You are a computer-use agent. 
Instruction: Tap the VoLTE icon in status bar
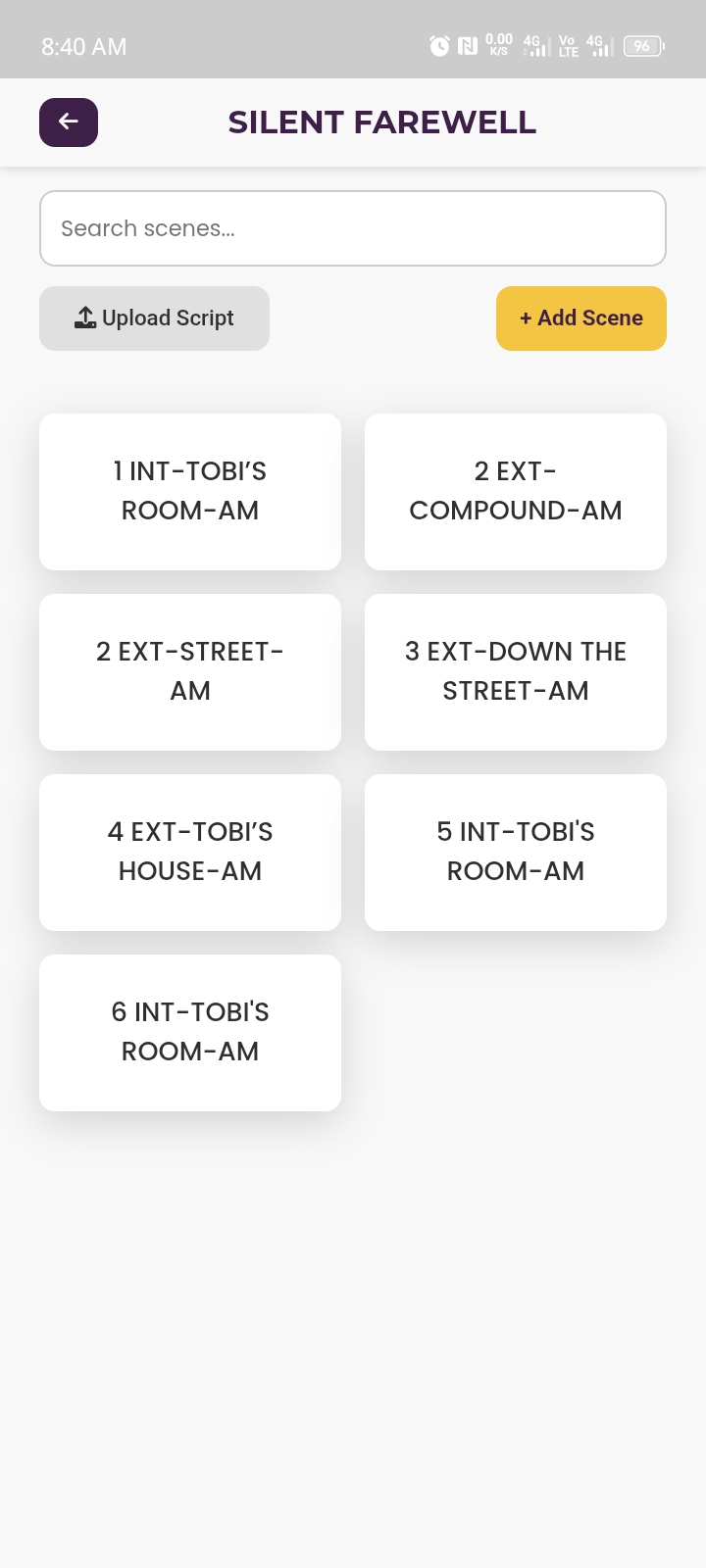point(568,45)
